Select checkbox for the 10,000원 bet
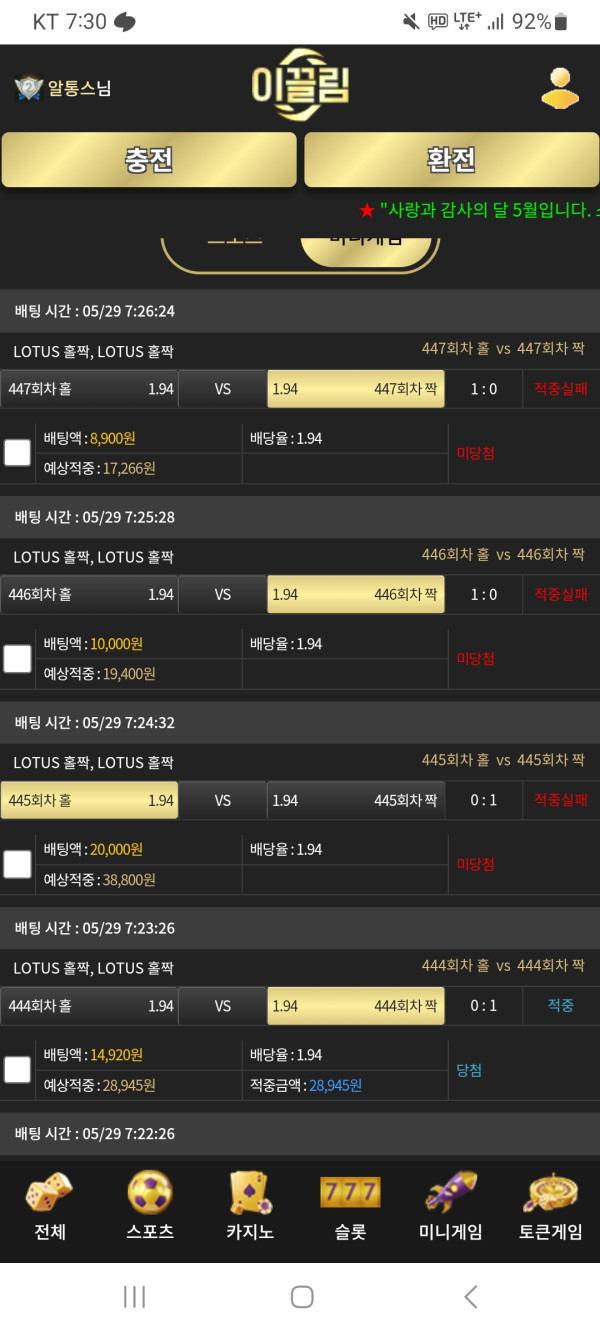 click(x=17, y=659)
